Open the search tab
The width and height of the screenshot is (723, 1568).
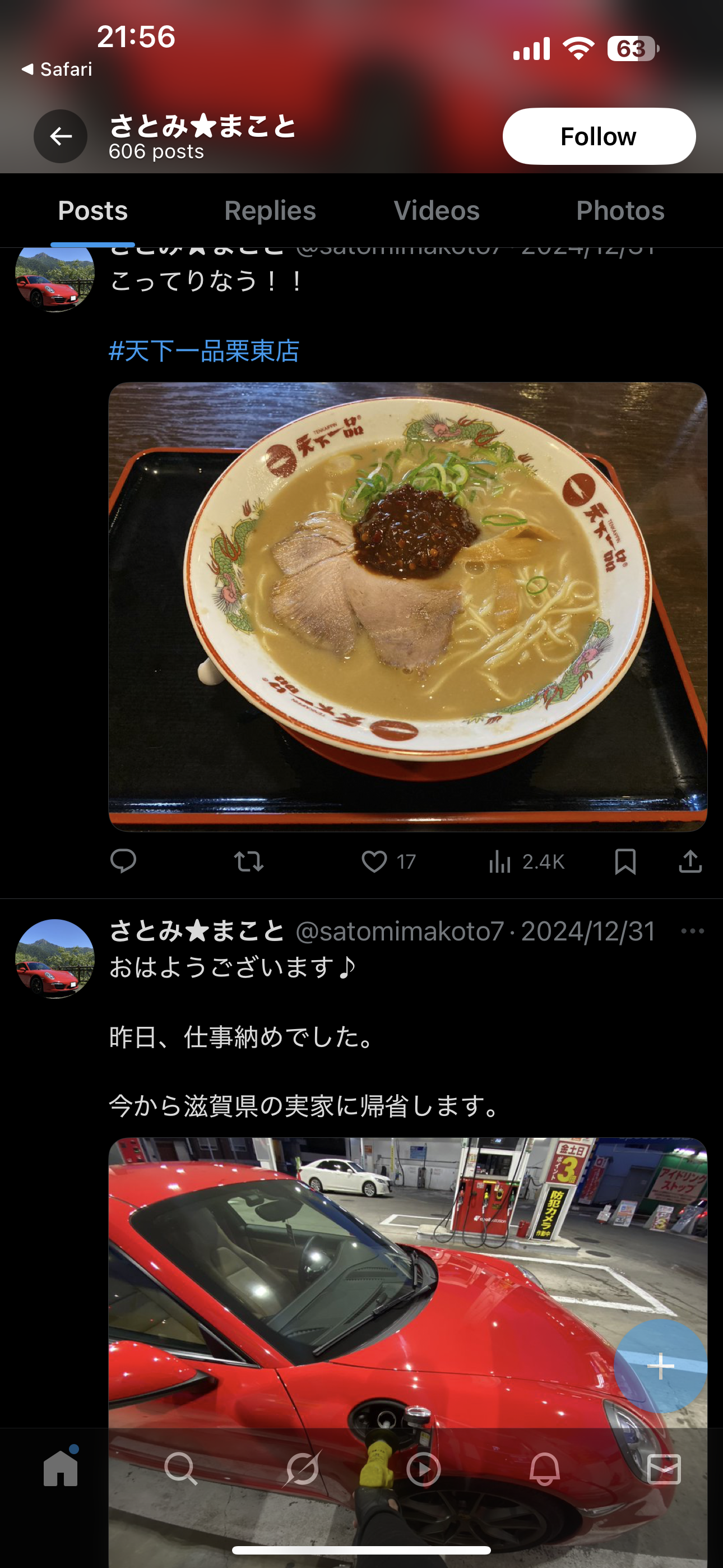click(180, 1468)
